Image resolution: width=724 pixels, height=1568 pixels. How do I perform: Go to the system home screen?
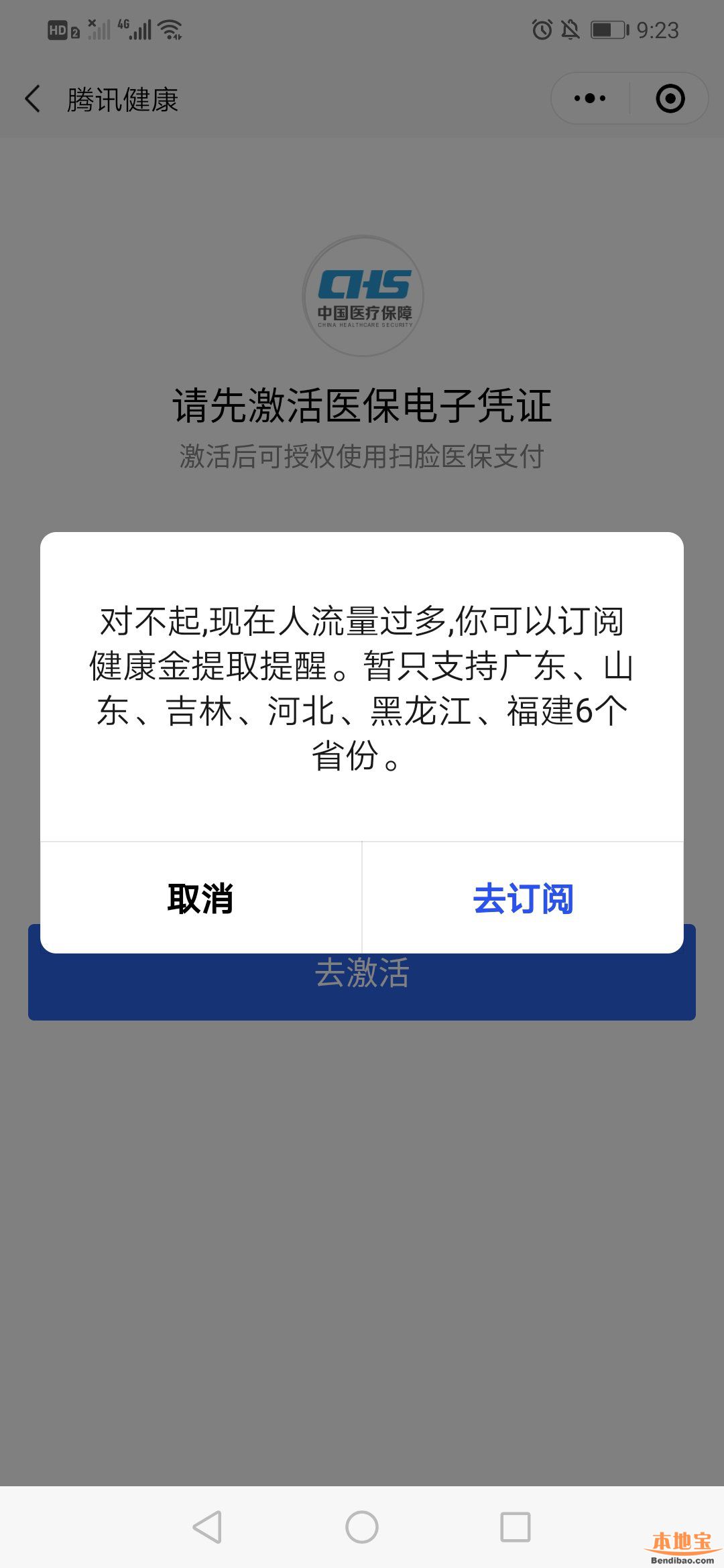click(362, 1527)
